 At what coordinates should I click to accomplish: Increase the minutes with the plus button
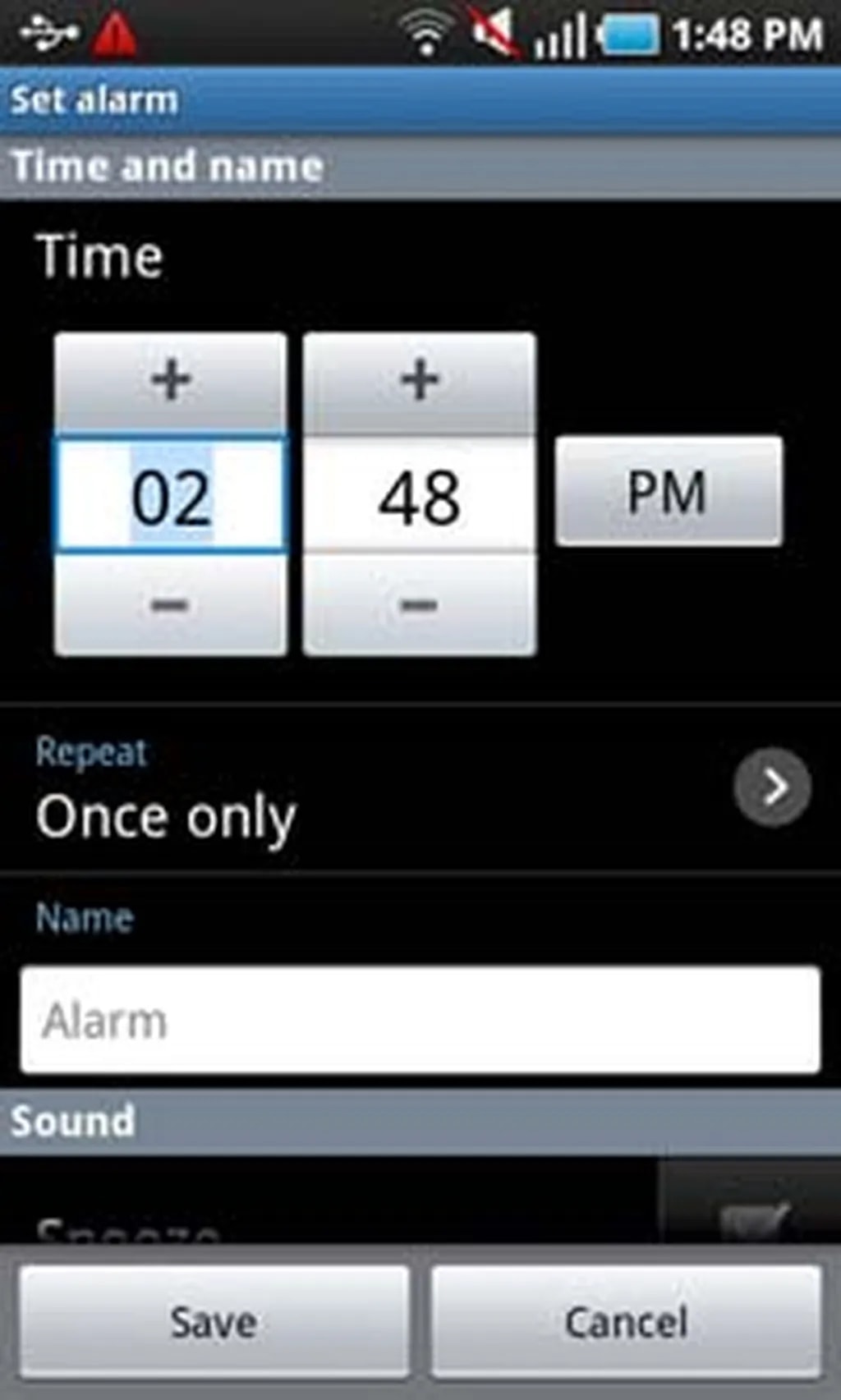[420, 381]
